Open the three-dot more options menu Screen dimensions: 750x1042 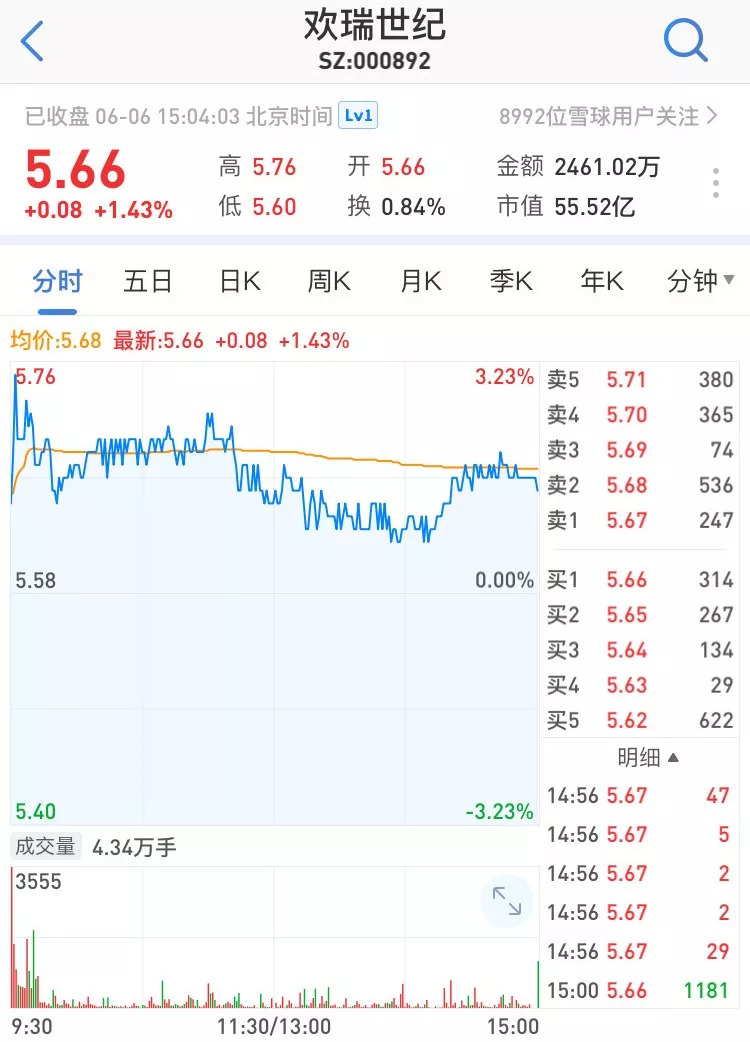[716, 185]
